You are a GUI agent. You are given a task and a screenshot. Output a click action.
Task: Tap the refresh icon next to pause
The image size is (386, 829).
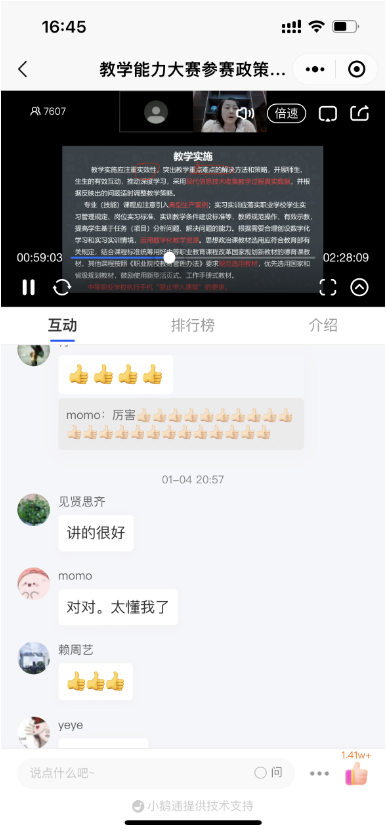(x=62, y=287)
